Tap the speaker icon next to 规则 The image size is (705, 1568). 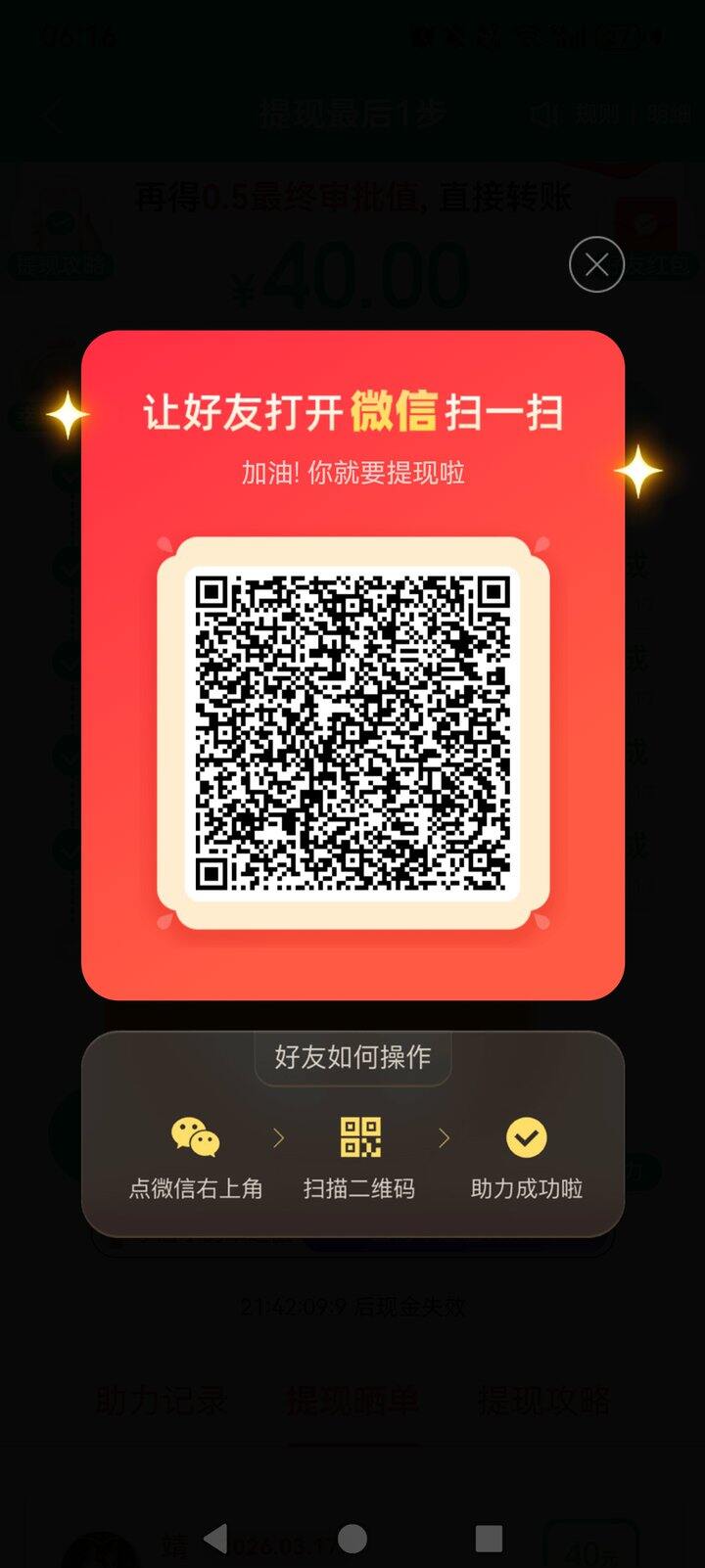click(x=544, y=114)
